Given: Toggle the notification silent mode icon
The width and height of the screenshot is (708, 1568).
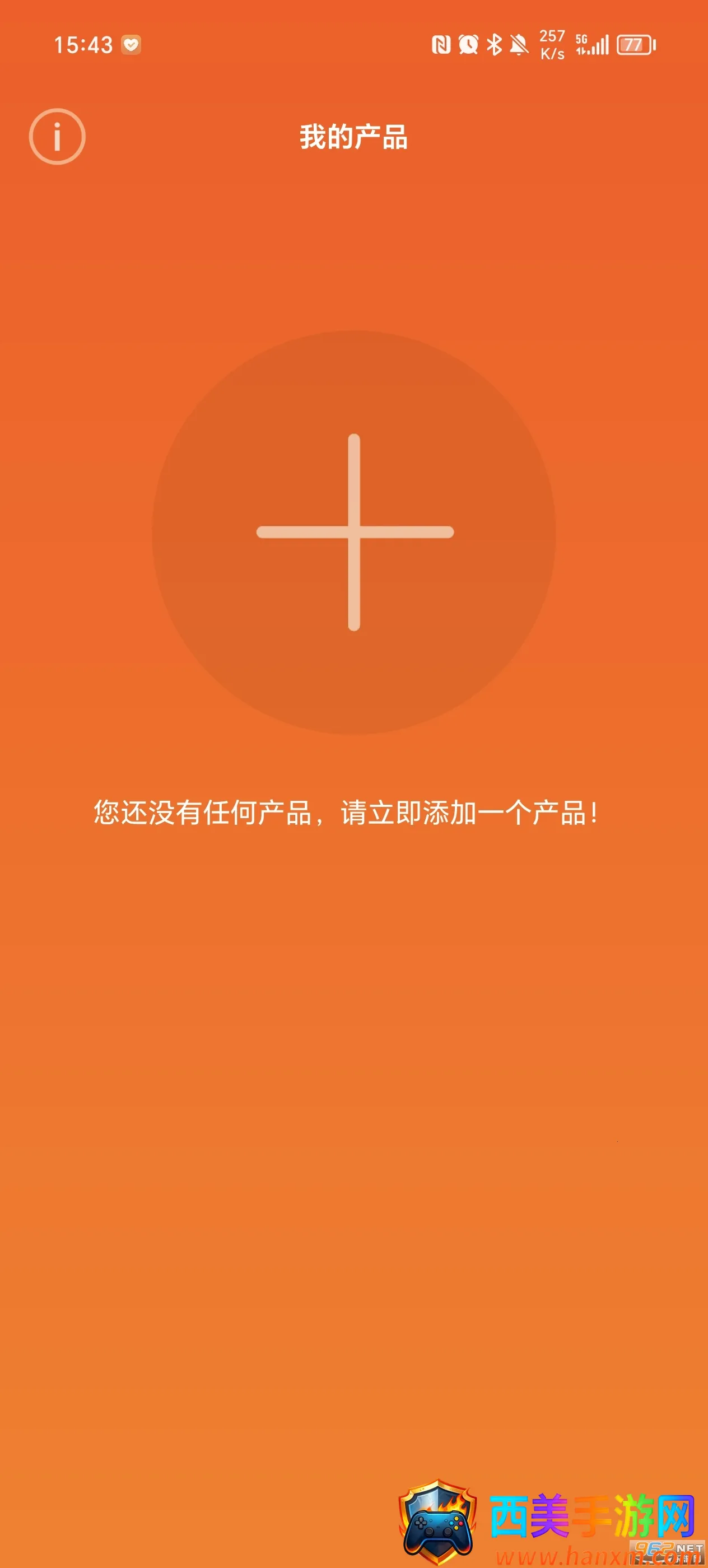Looking at the screenshot, I should click(x=518, y=45).
